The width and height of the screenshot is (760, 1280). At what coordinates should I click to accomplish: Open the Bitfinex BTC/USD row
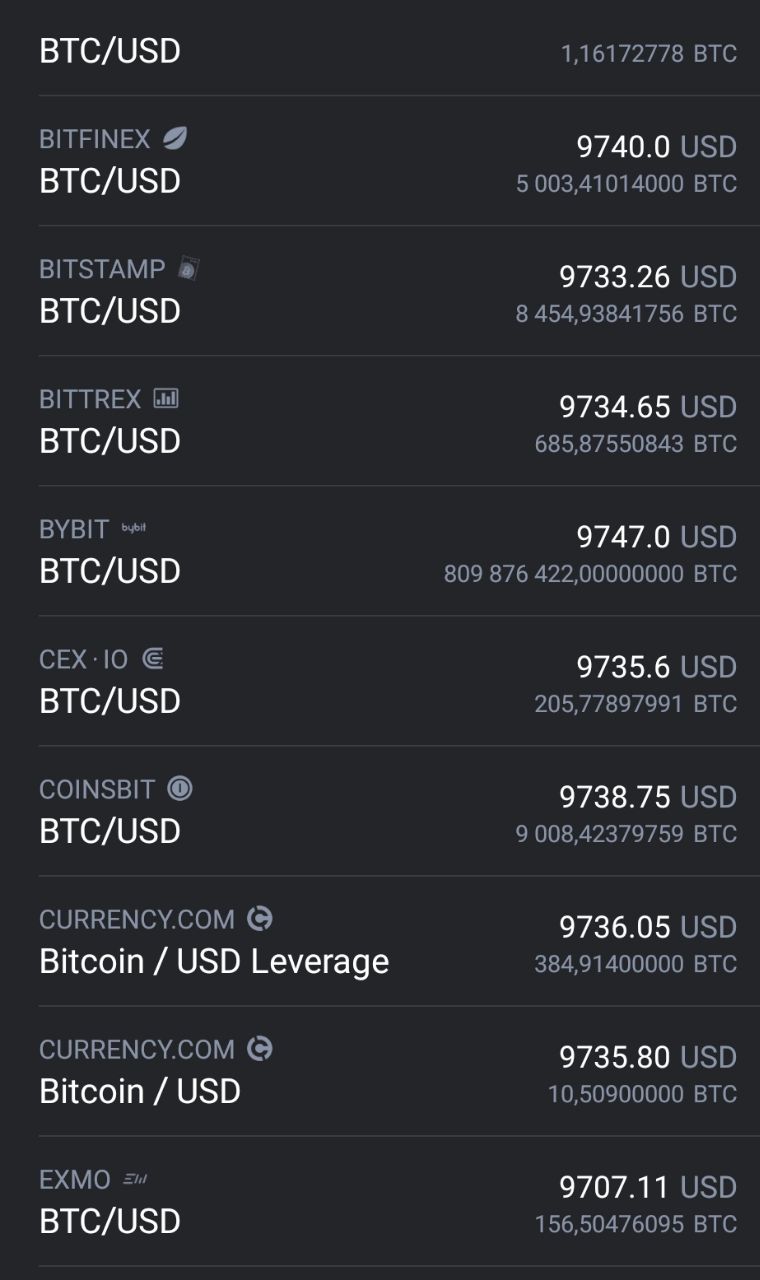pyautogui.click(x=380, y=161)
